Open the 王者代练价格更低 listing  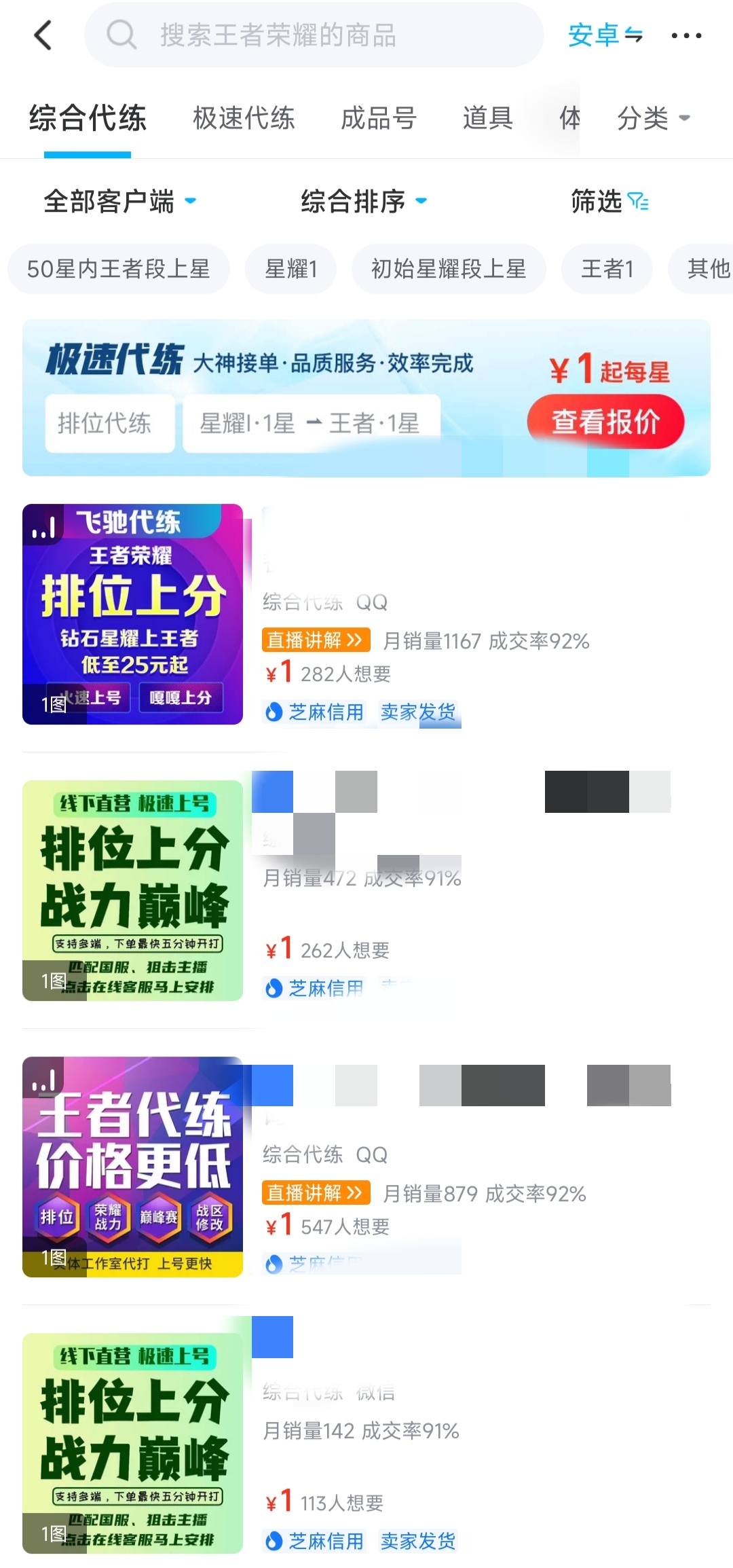pos(366,1167)
